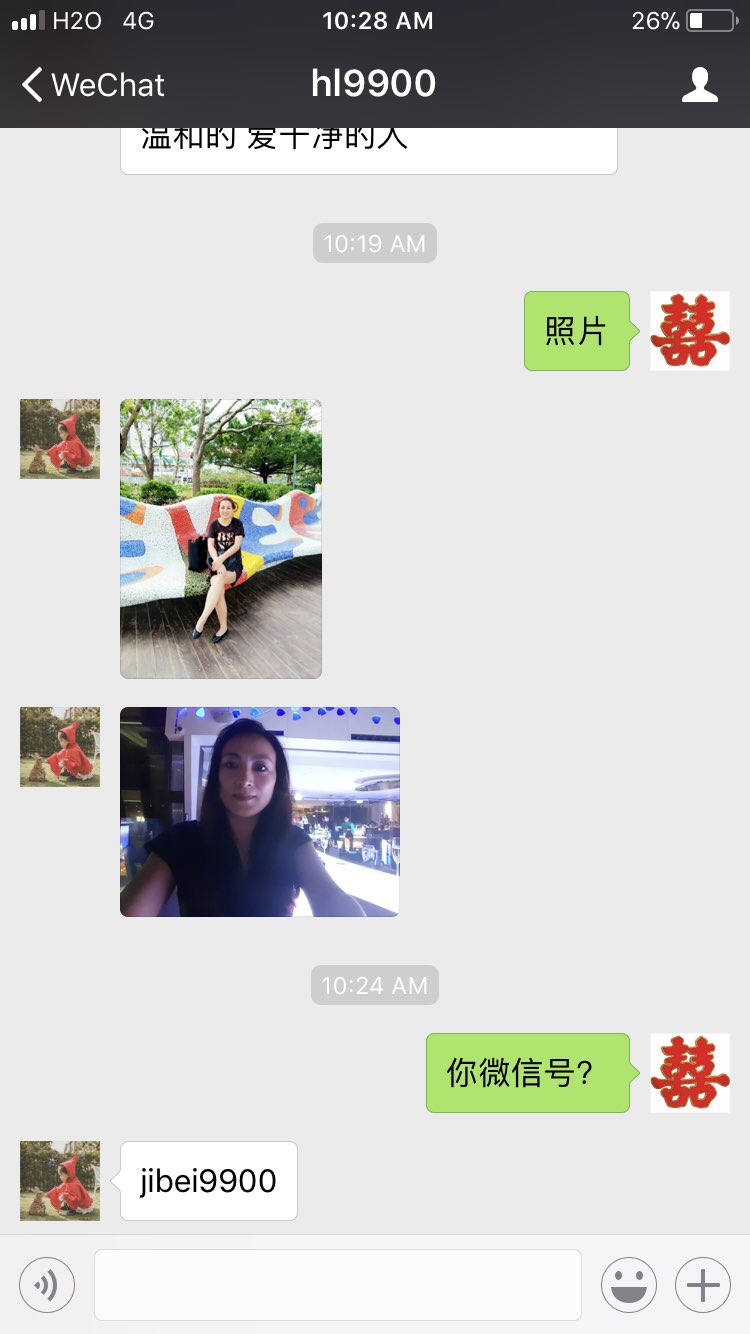Open chat info via the profile icon

click(699, 85)
